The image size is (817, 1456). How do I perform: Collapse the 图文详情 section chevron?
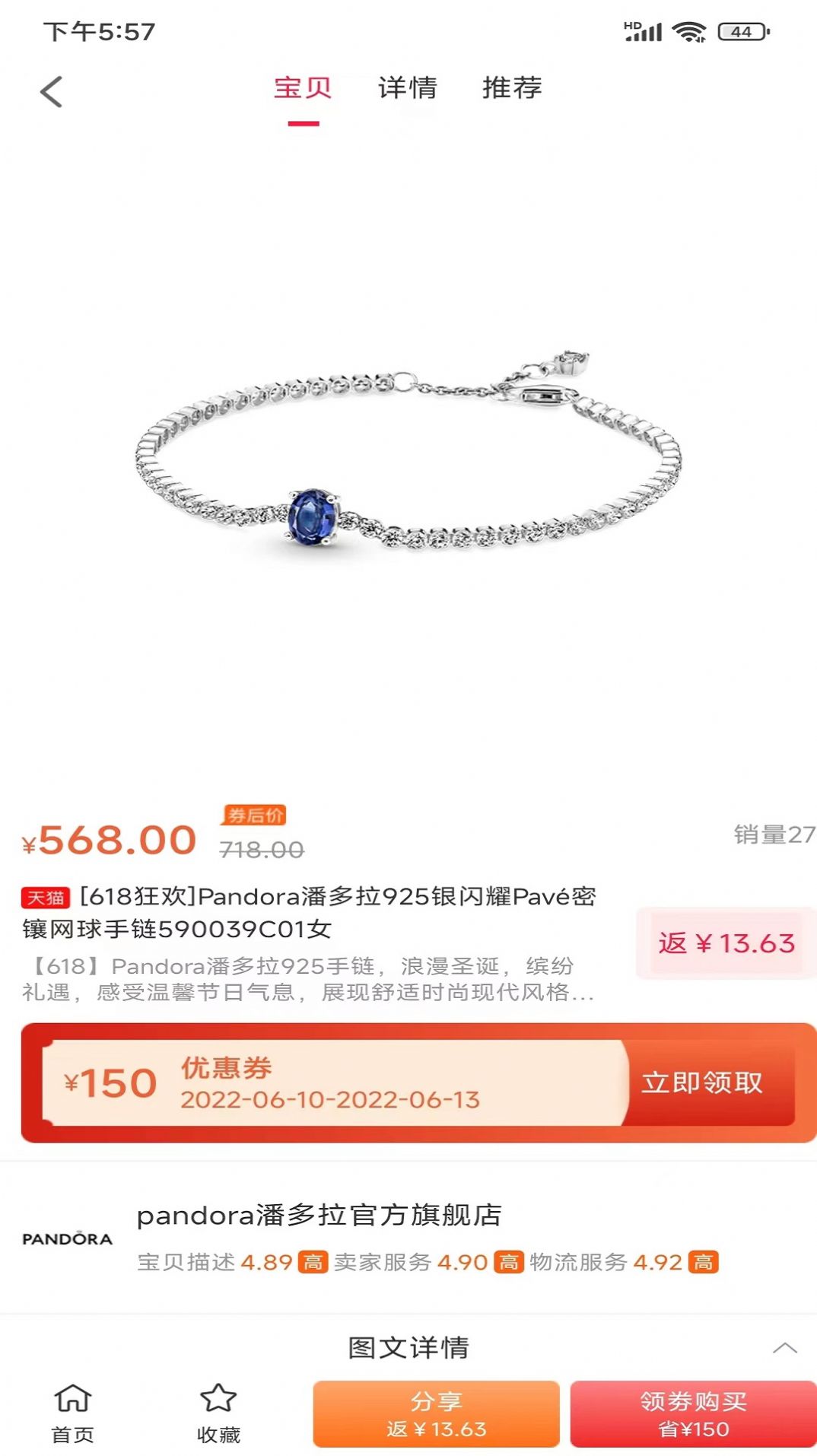point(784,1348)
